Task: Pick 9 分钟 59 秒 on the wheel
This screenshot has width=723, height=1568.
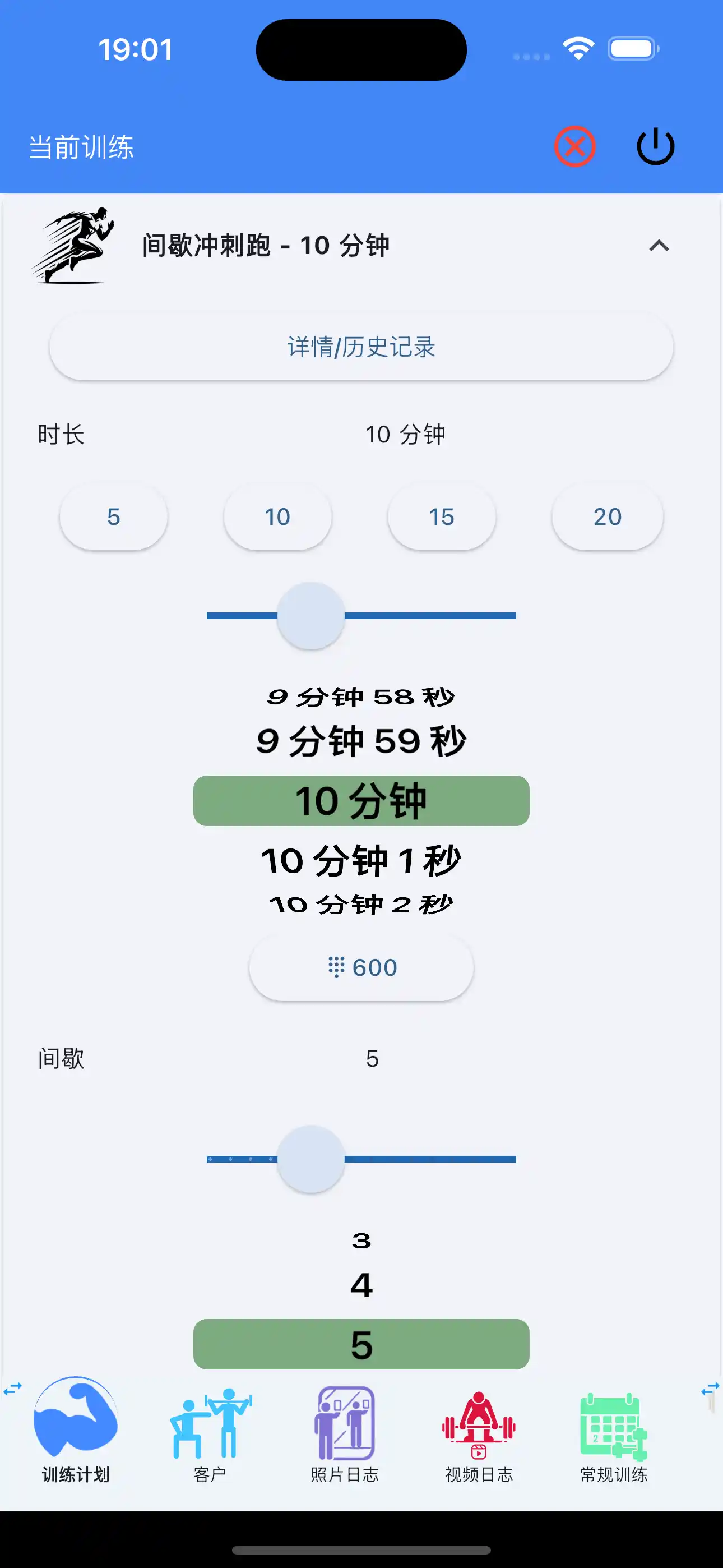Action: [361, 740]
